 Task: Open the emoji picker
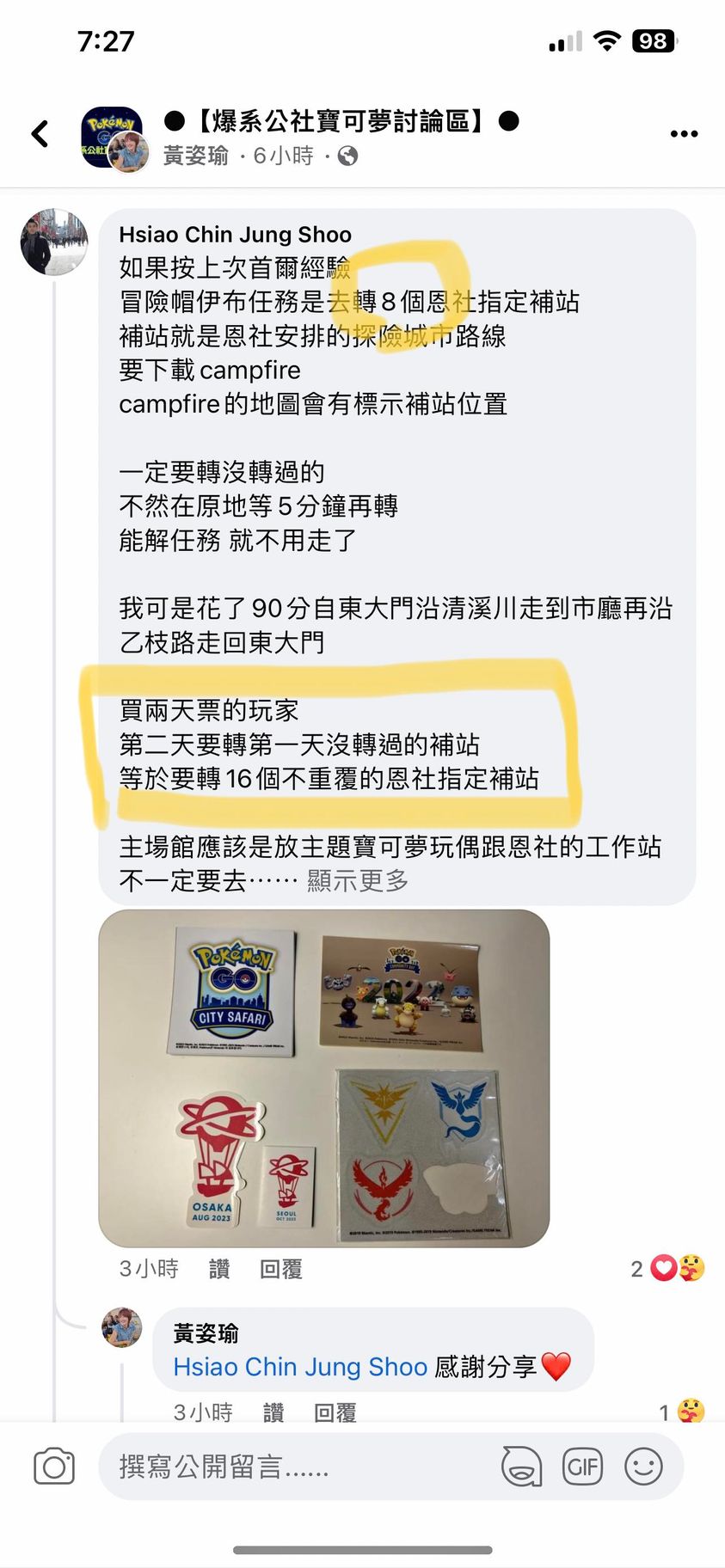(643, 1467)
